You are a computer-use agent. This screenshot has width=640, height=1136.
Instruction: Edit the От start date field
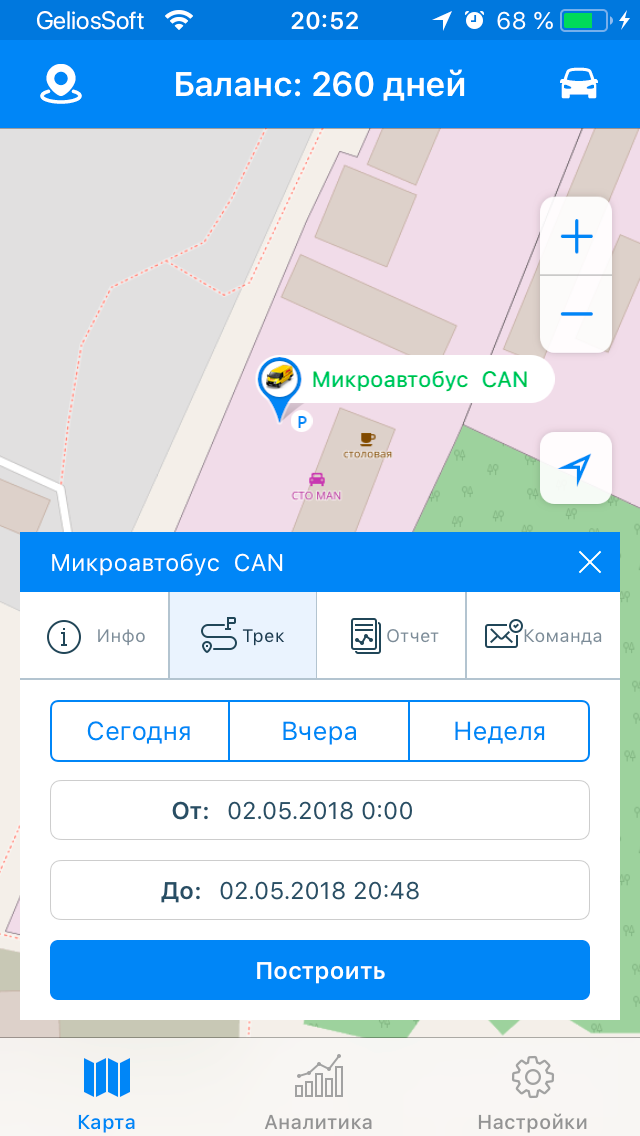pyautogui.click(x=320, y=810)
